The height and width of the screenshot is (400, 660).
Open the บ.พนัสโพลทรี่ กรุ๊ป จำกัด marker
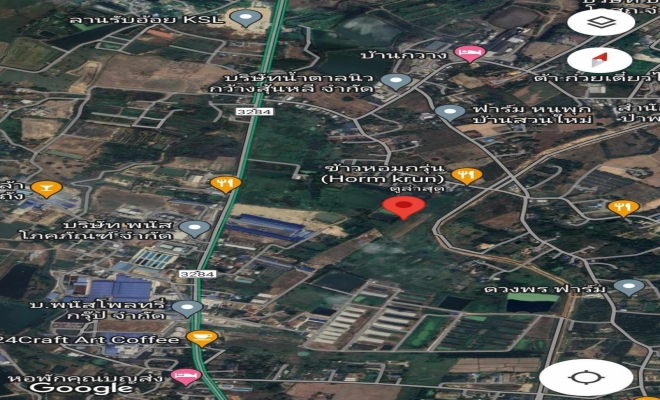(182, 308)
